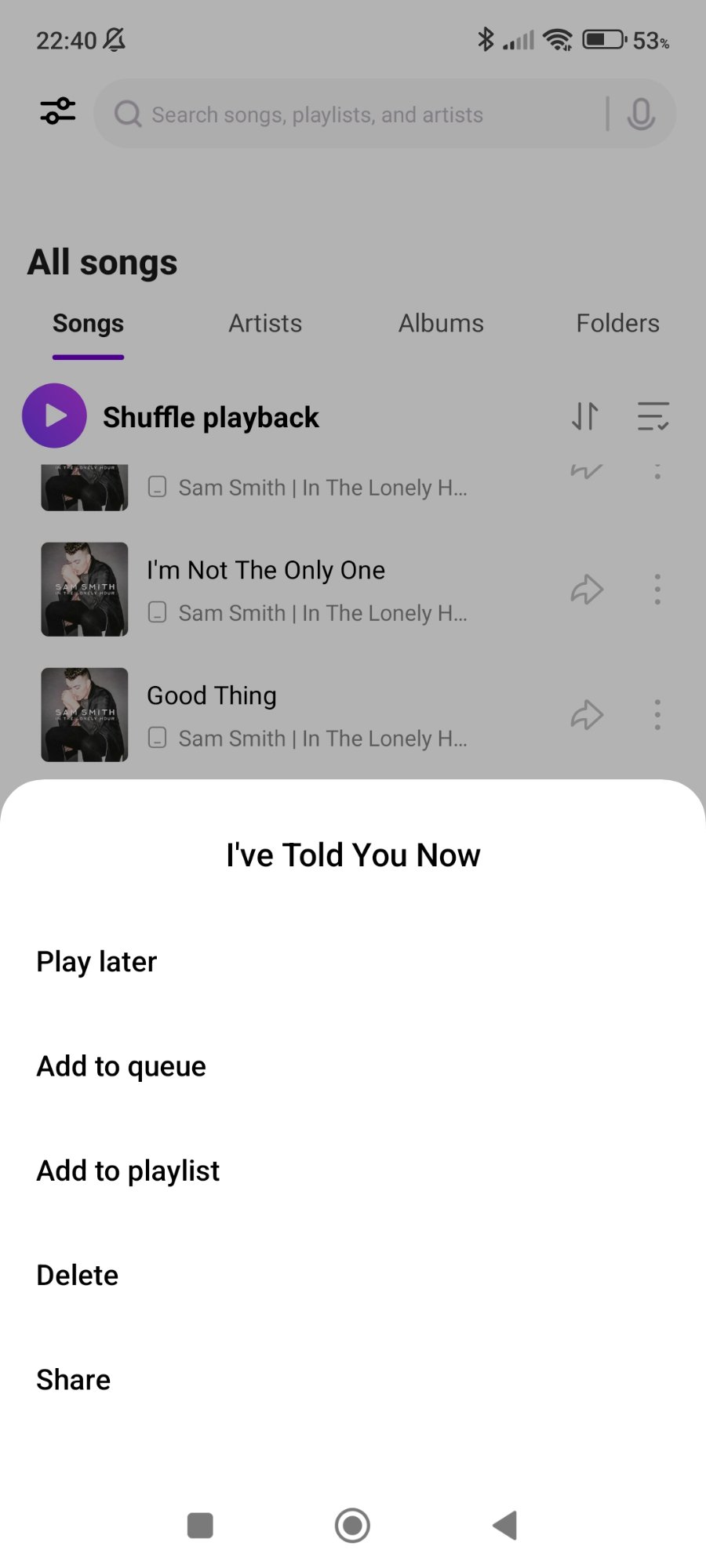Viewport: 706px width, 1568px height.
Task: Delete I've Told You Now
Action: point(77,1276)
